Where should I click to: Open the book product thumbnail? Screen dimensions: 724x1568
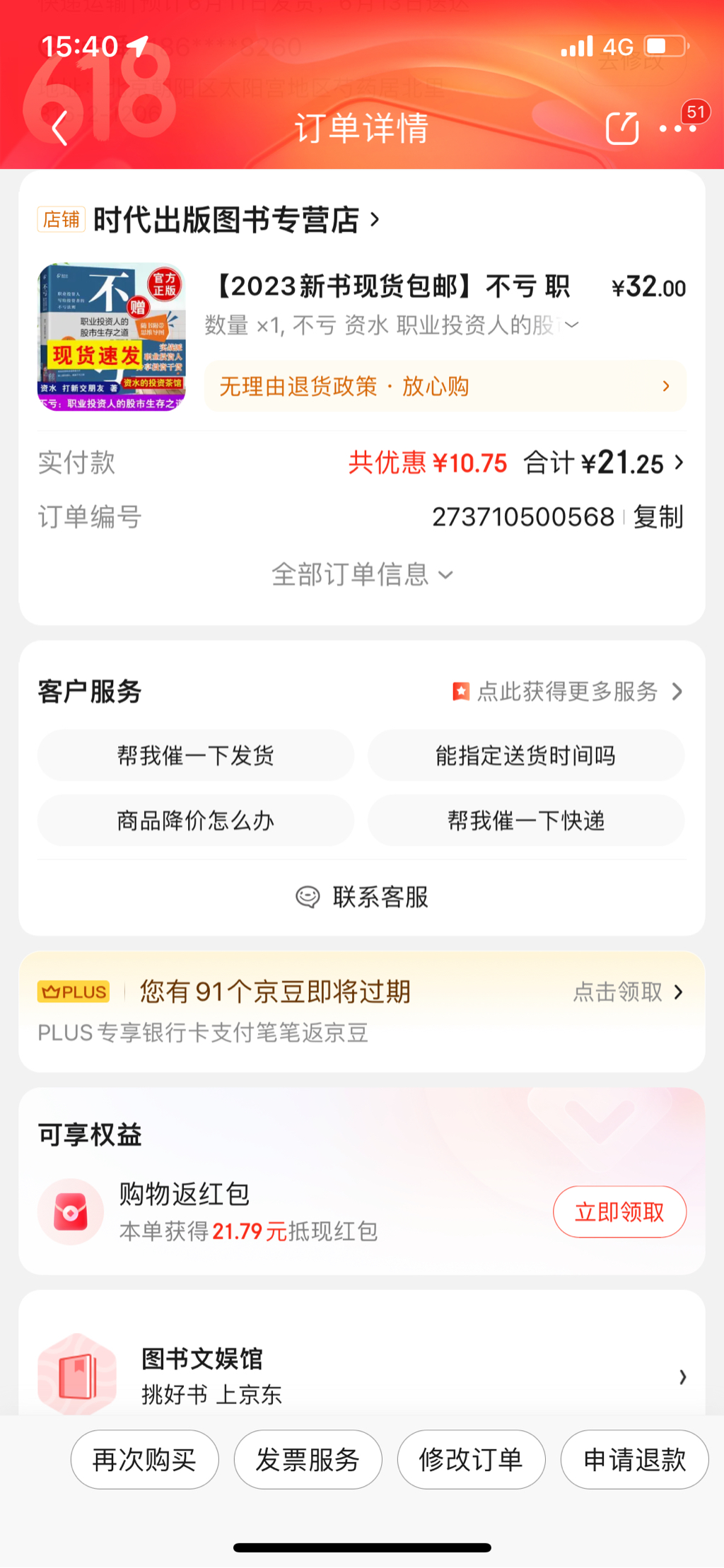(112, 337)
